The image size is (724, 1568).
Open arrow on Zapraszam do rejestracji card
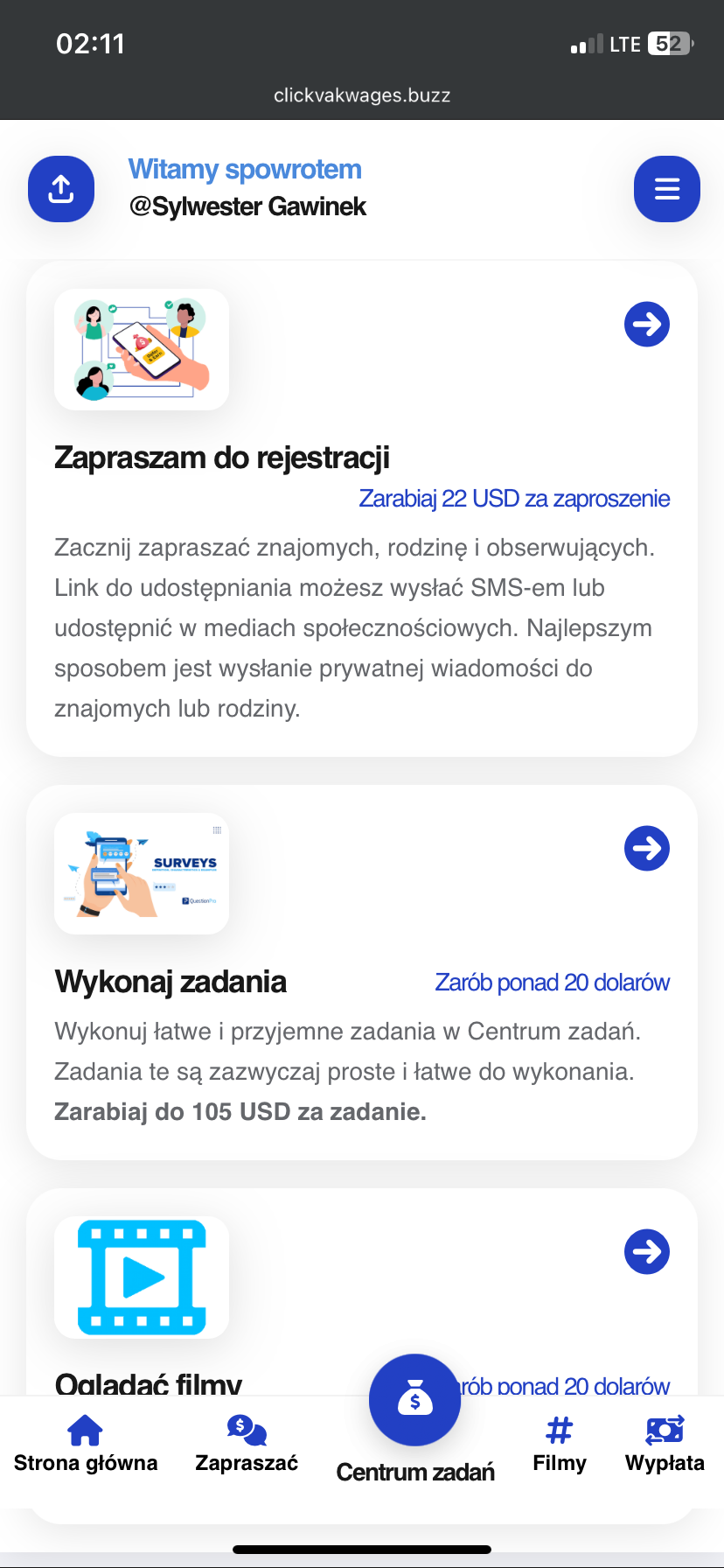click(x=647, y=325)
